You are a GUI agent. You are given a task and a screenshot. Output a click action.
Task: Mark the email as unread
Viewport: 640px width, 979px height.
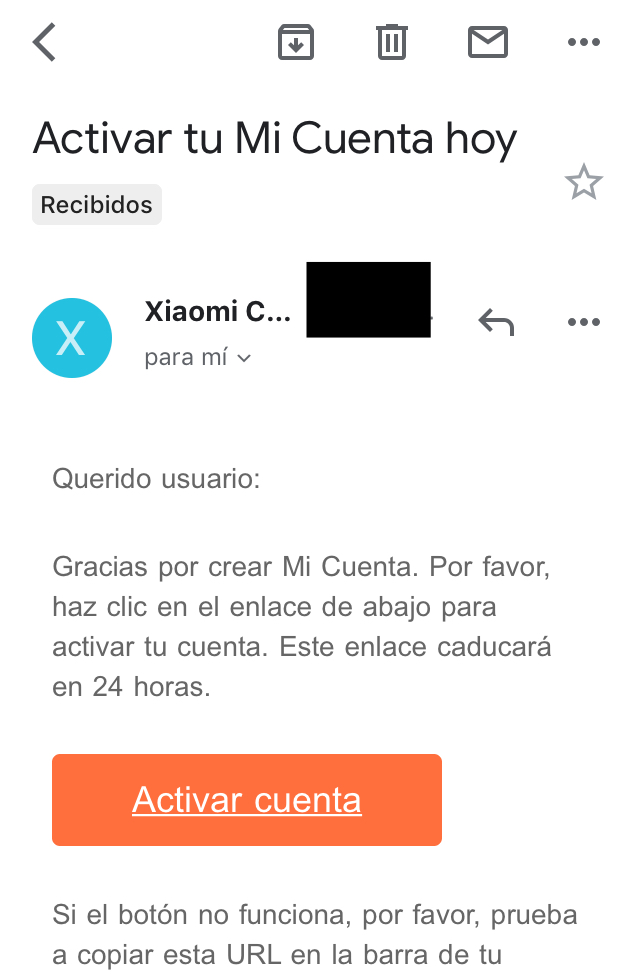click(488, 42)
